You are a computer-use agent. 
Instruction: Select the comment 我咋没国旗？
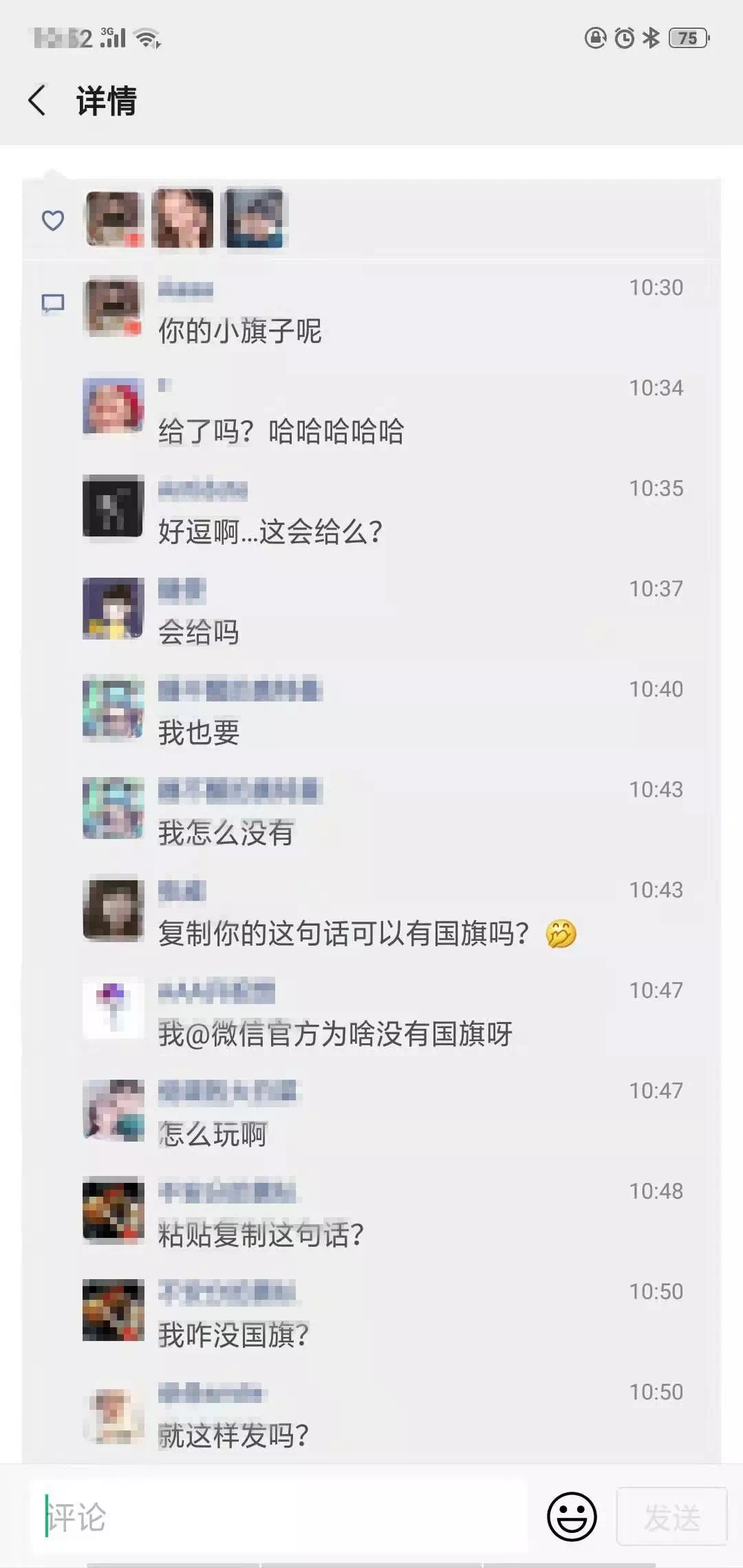pyautogui.click(x=233, y=1335)
